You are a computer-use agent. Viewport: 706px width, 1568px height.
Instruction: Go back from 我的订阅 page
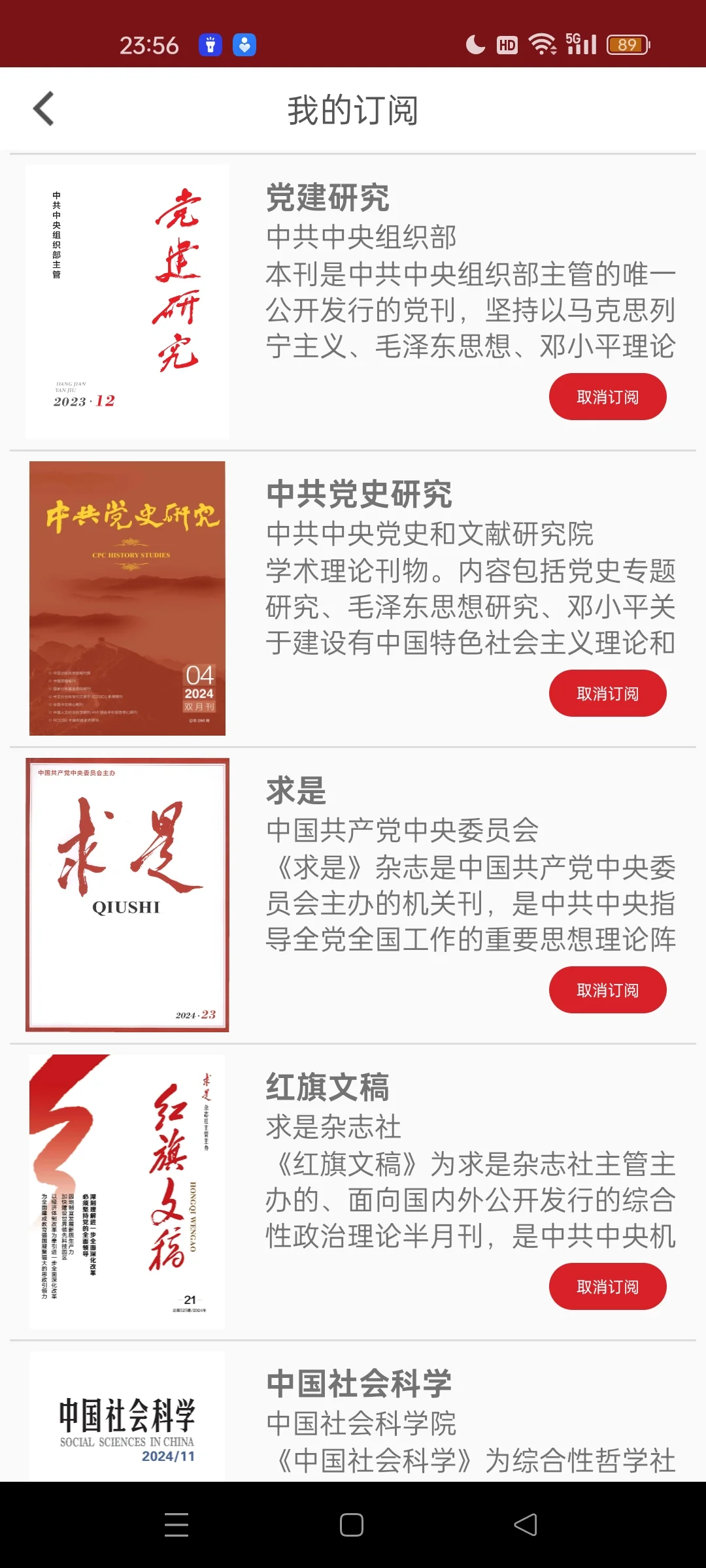tap(44, 109)
